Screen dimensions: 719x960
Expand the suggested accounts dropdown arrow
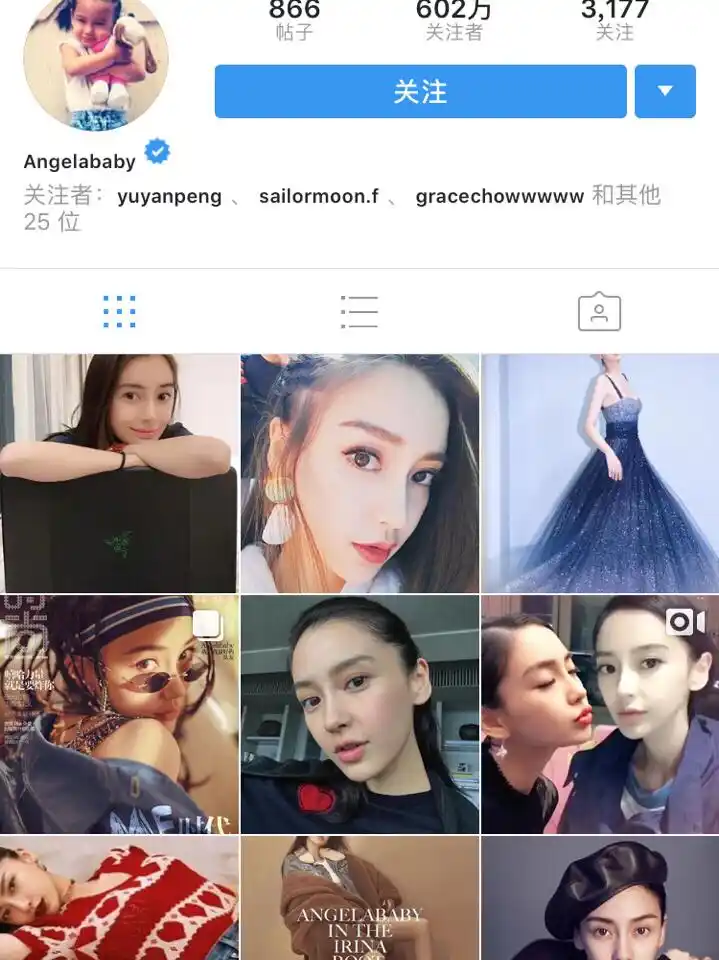point(665,92)
